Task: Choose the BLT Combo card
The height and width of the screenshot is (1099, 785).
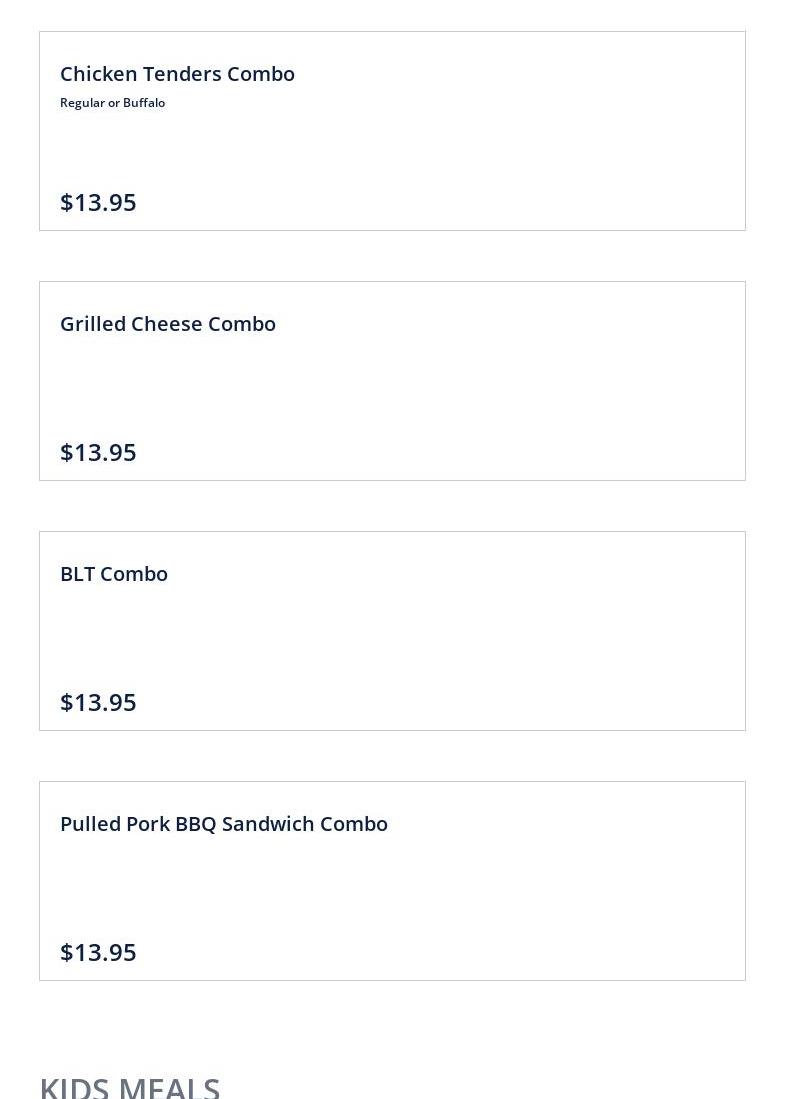Action: [392, 631]
